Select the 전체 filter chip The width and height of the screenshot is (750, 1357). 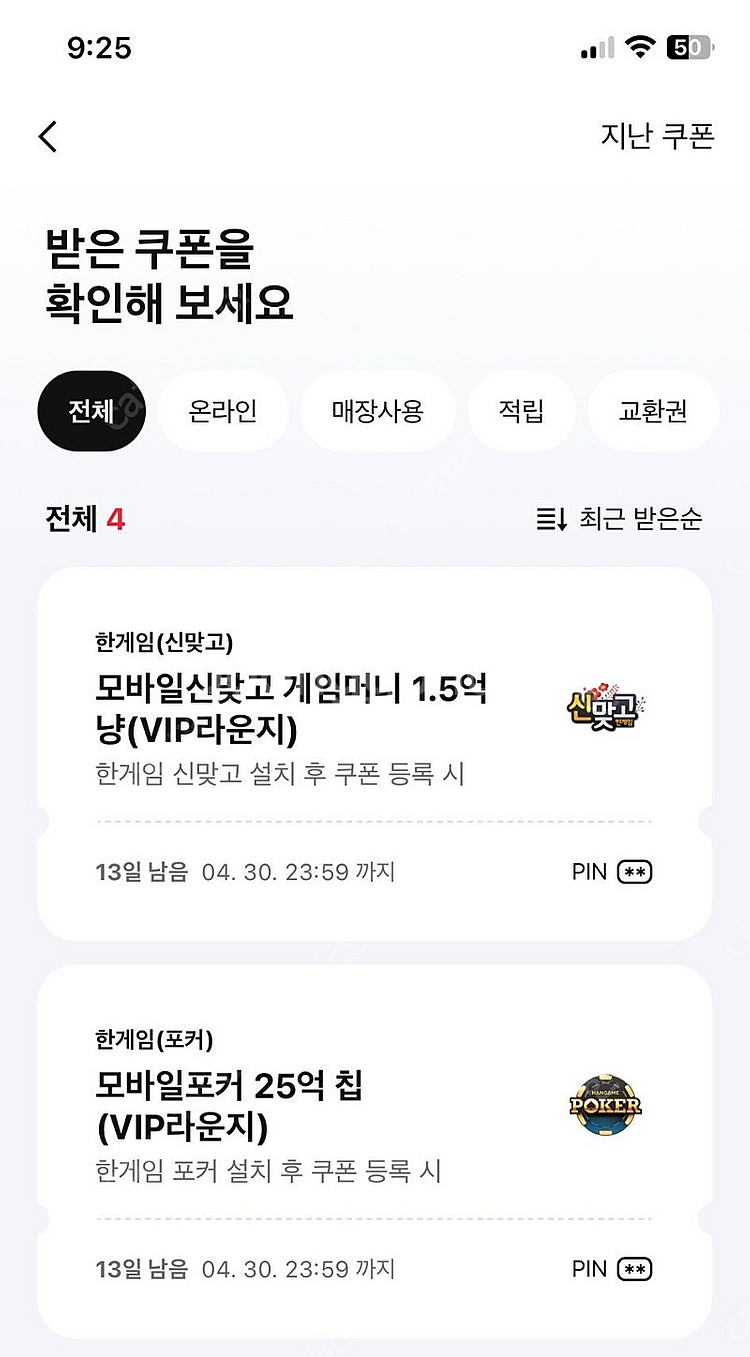[x=91, y=410]
